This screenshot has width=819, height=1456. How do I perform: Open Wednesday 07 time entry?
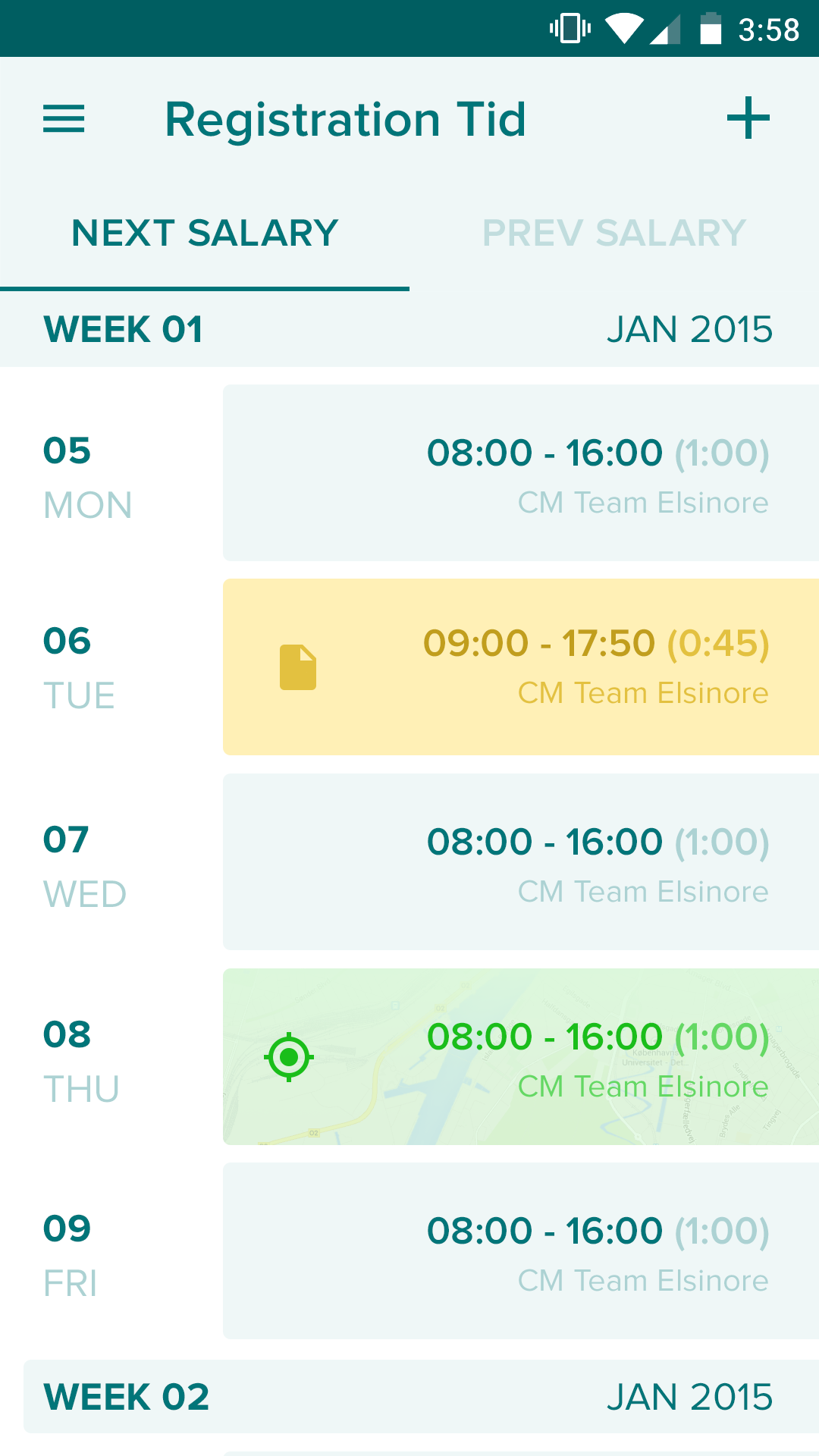[x=520, y=862]
